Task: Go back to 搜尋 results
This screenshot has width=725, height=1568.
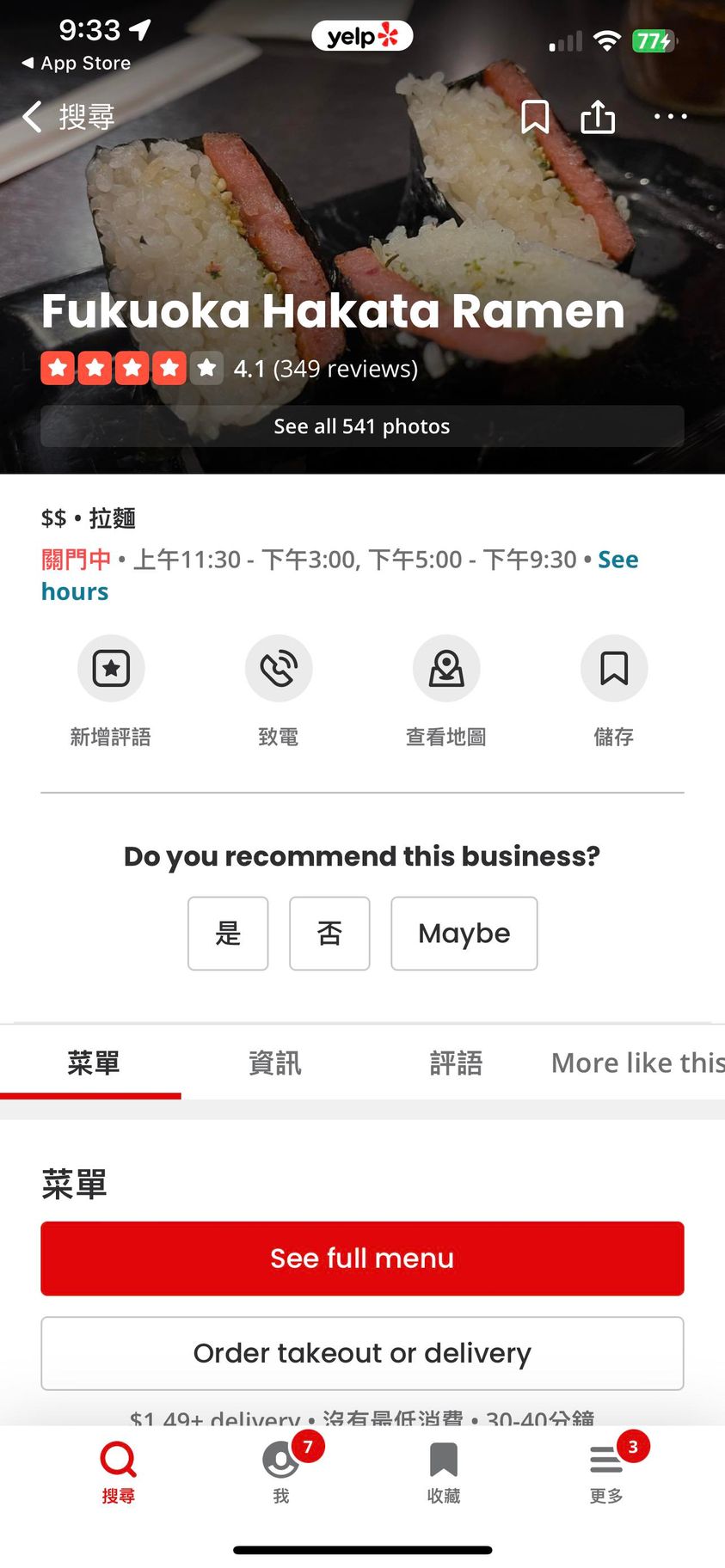Action: click(x=69, y=117)
